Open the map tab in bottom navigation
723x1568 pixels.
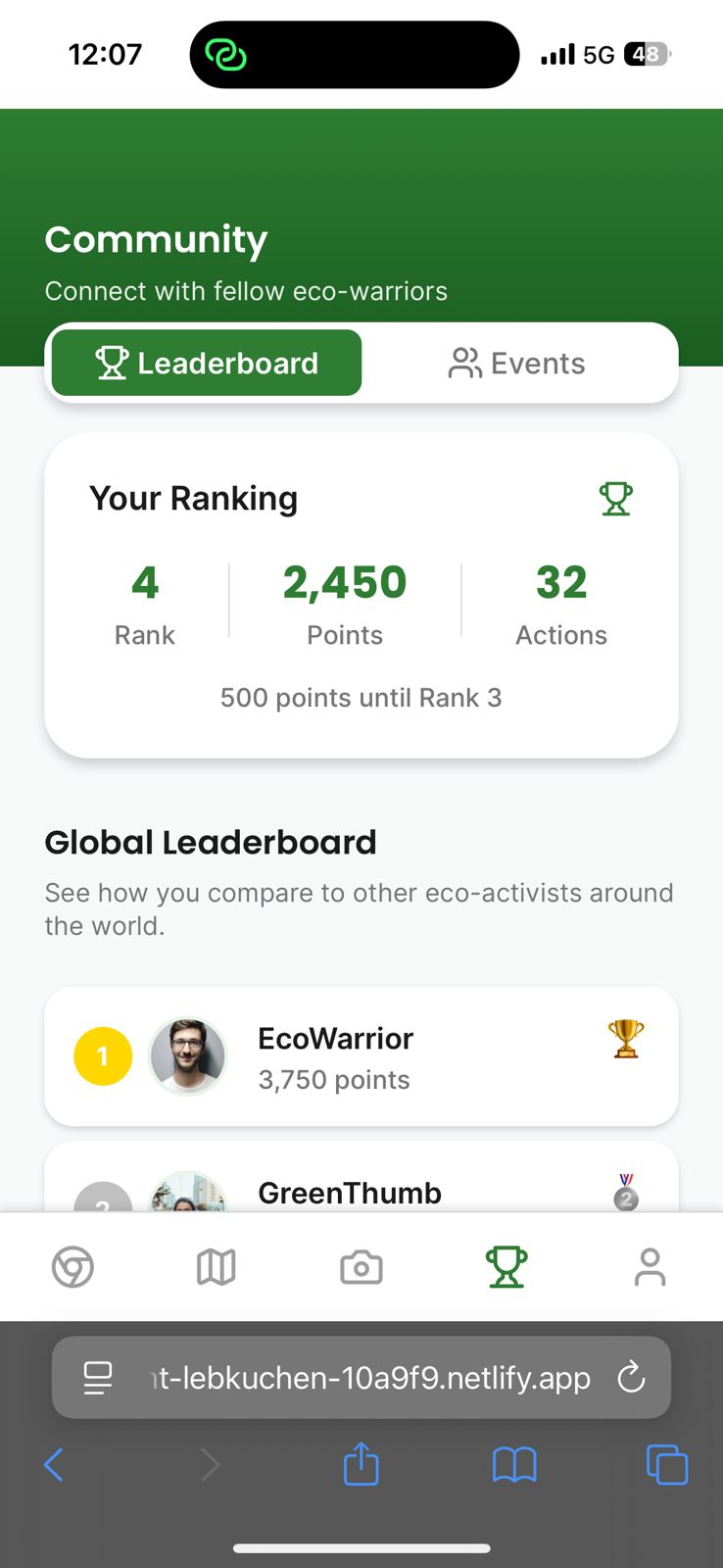coord(217,1267)
